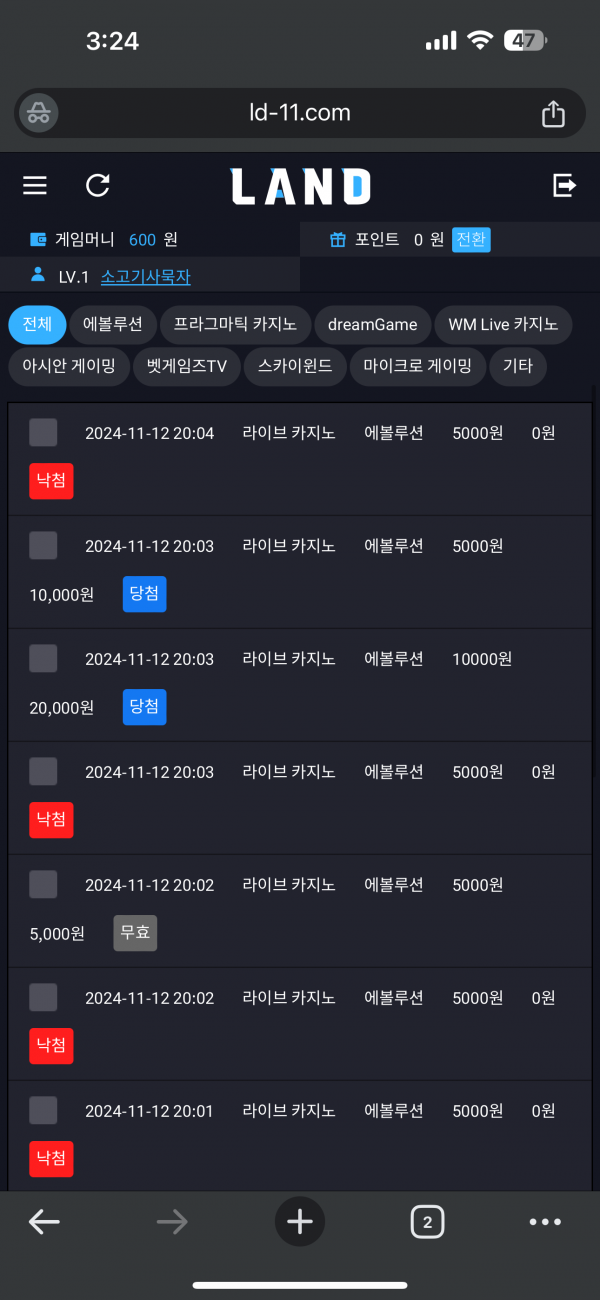Select the 스카이윈드 filter
The image size is (600, 1300).
click(295, 366)
